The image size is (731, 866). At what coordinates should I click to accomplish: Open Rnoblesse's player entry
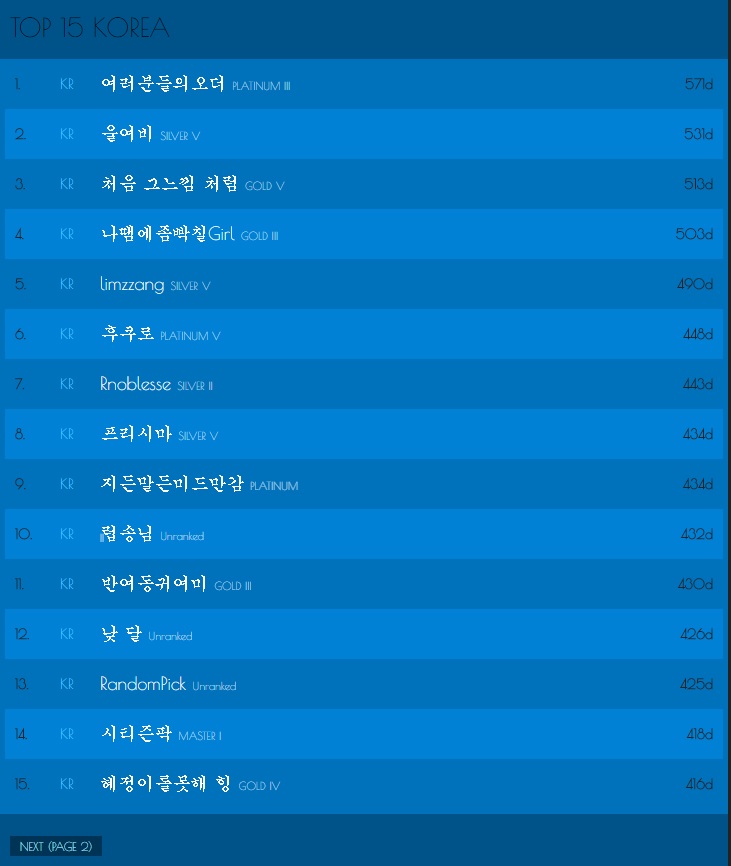click(x=135, y=384)
